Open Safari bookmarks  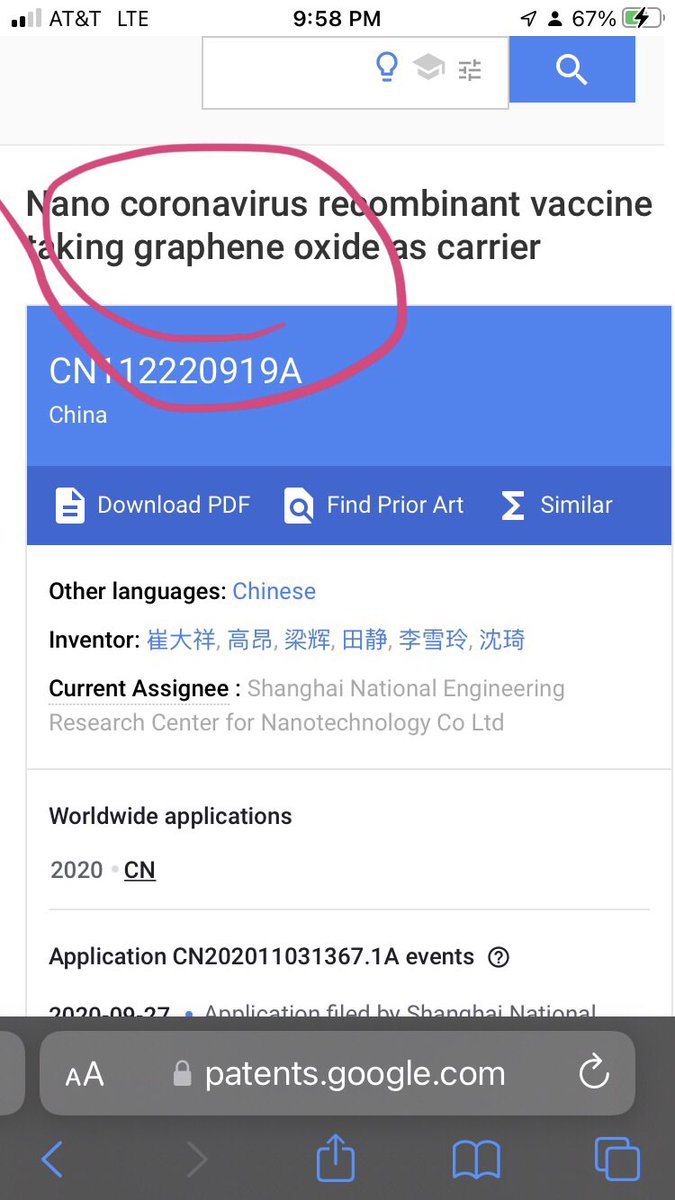point(476,1160)
